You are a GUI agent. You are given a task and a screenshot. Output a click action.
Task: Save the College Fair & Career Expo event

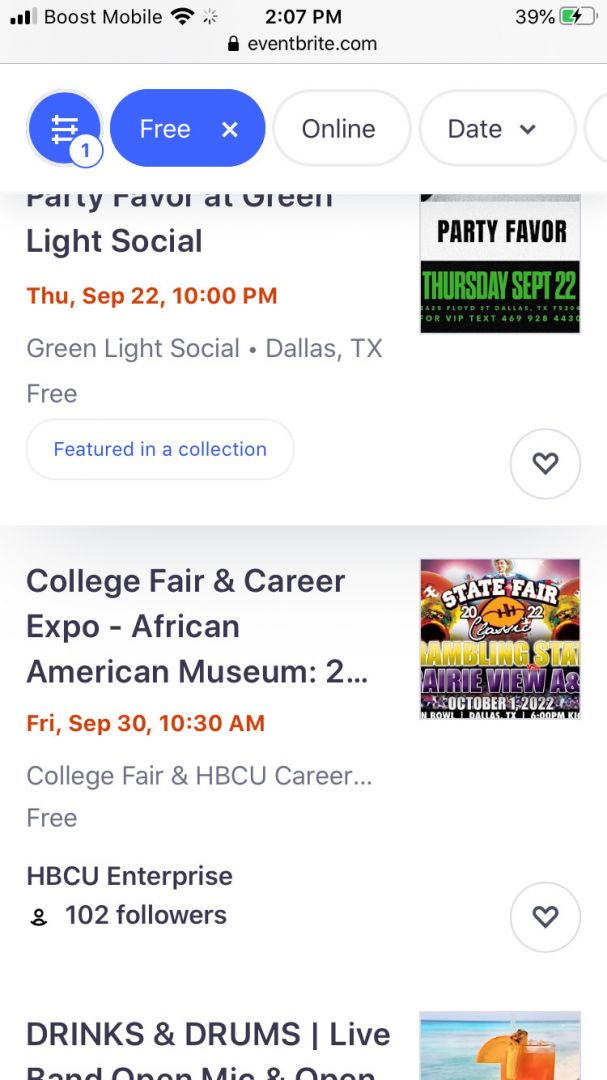point(545,916)
